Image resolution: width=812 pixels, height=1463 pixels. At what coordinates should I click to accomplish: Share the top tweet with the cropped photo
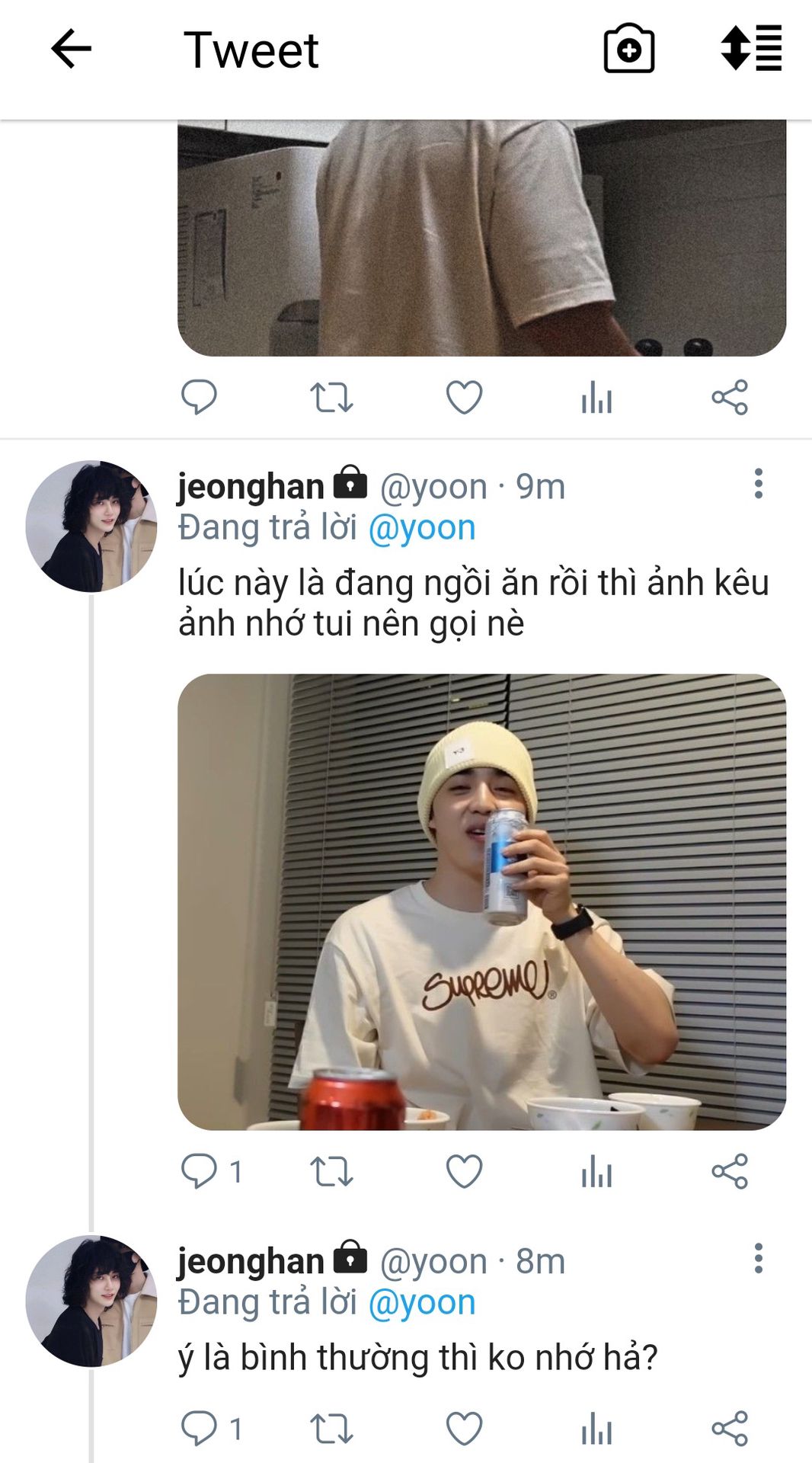(x=730, y=397)
